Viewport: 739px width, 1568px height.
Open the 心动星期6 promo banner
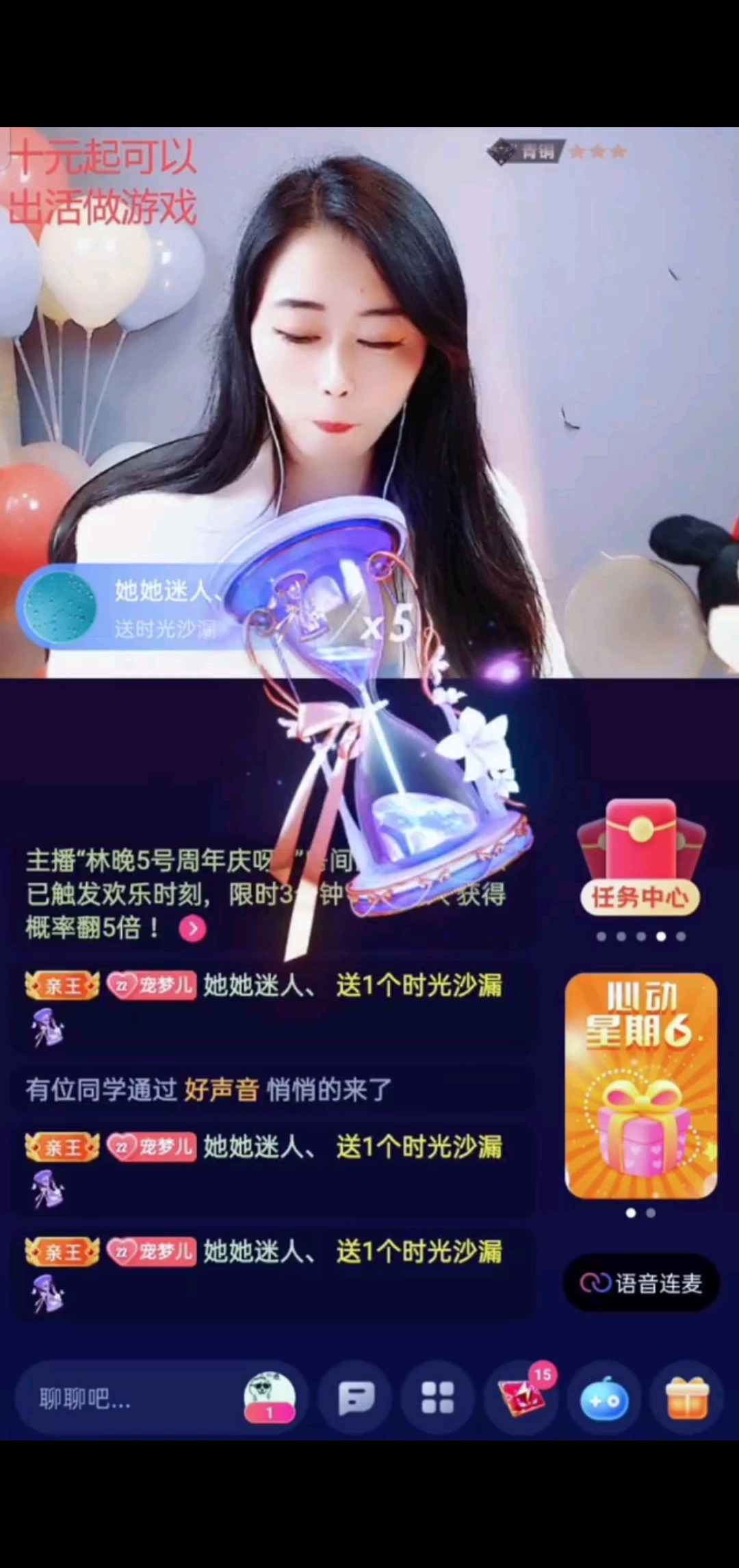(641, 1086)
